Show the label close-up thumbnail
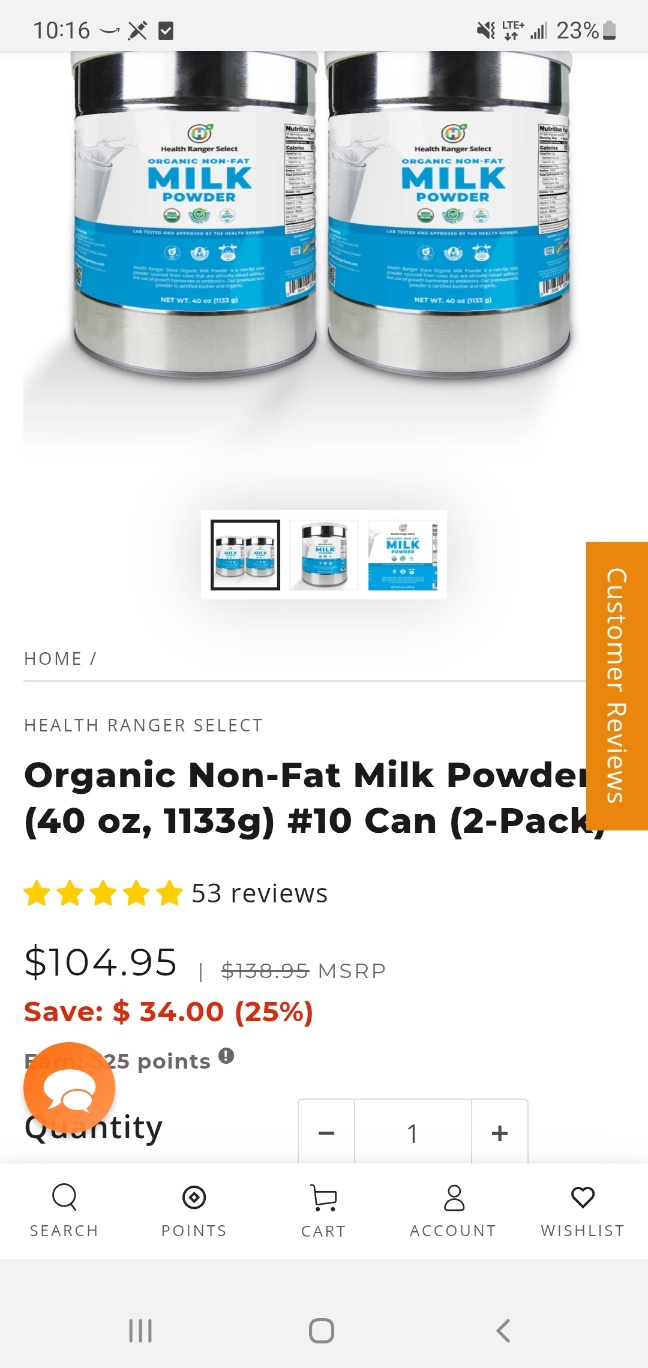 pos(403,555)
